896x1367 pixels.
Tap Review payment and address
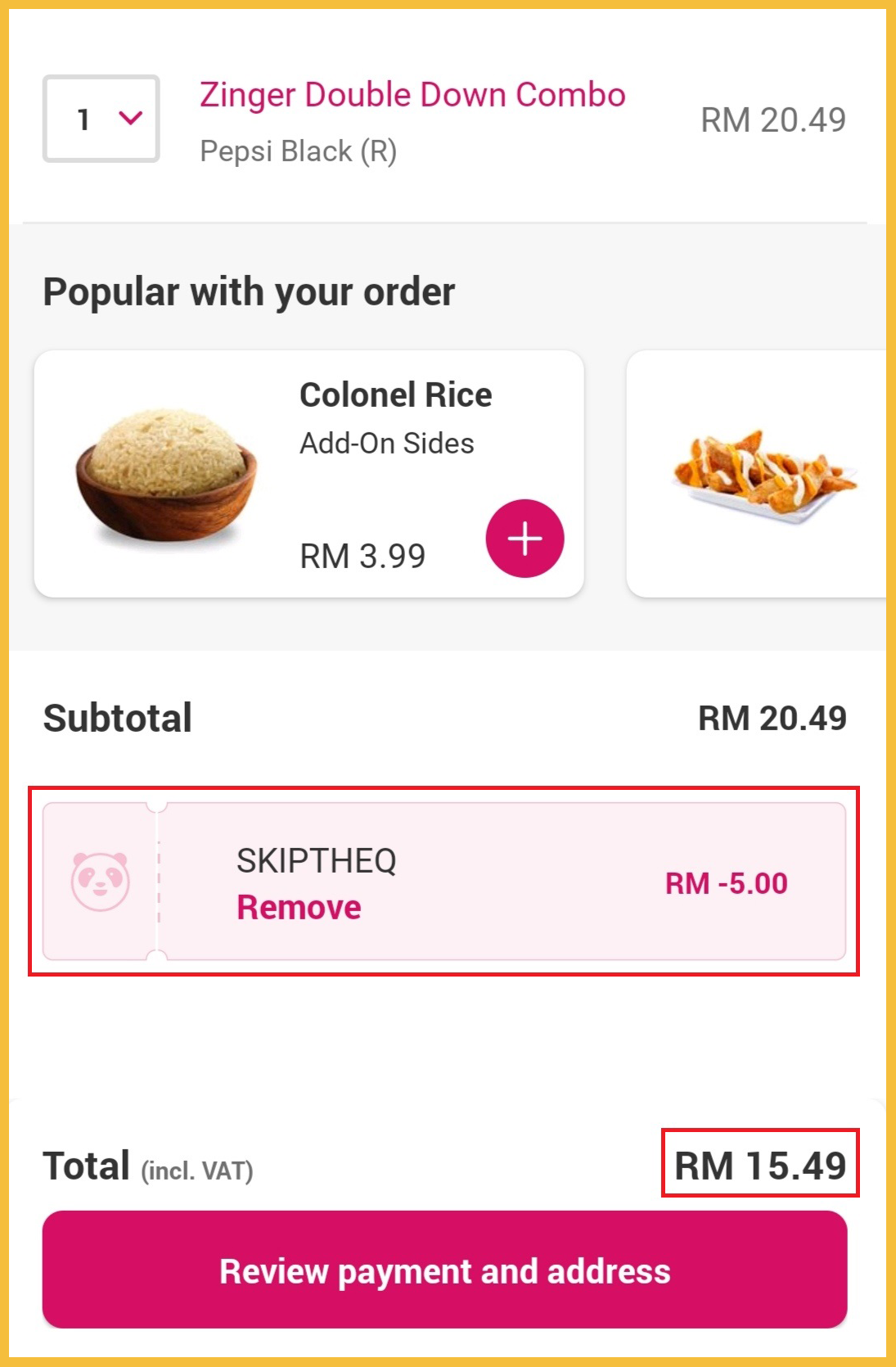[x=444, y=1270]
